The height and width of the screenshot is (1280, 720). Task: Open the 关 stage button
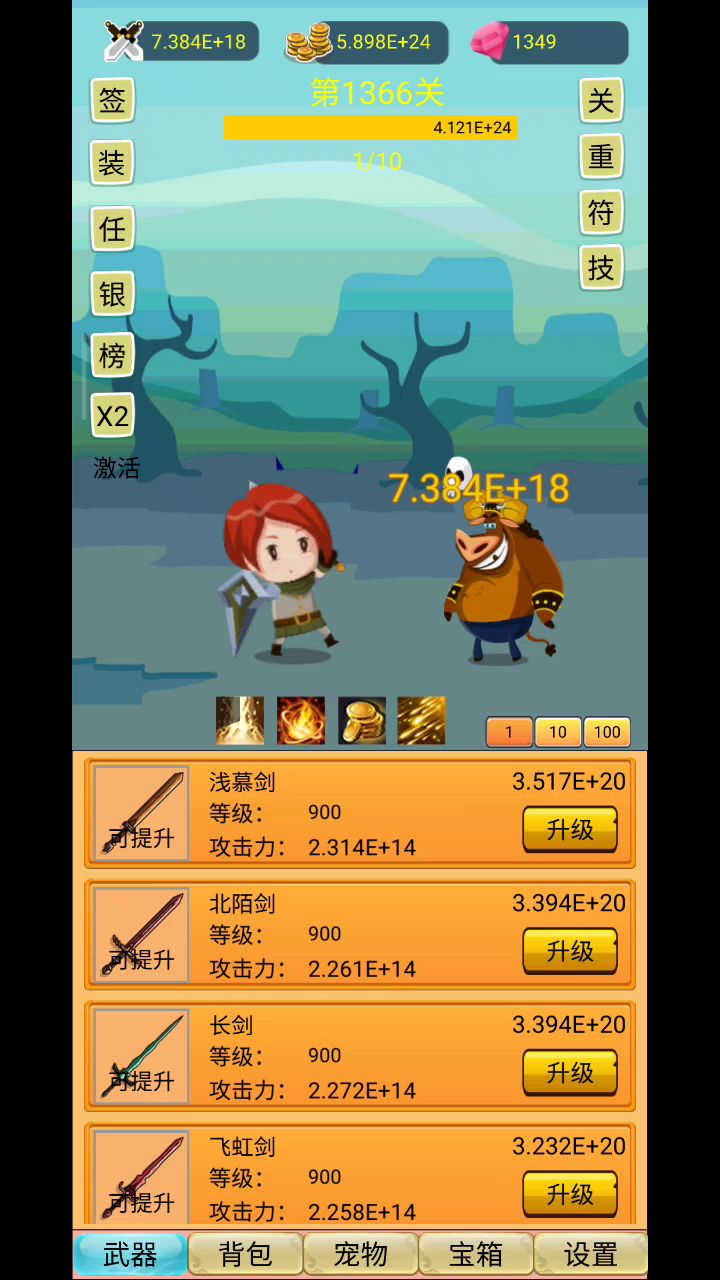tap(601, 100)
